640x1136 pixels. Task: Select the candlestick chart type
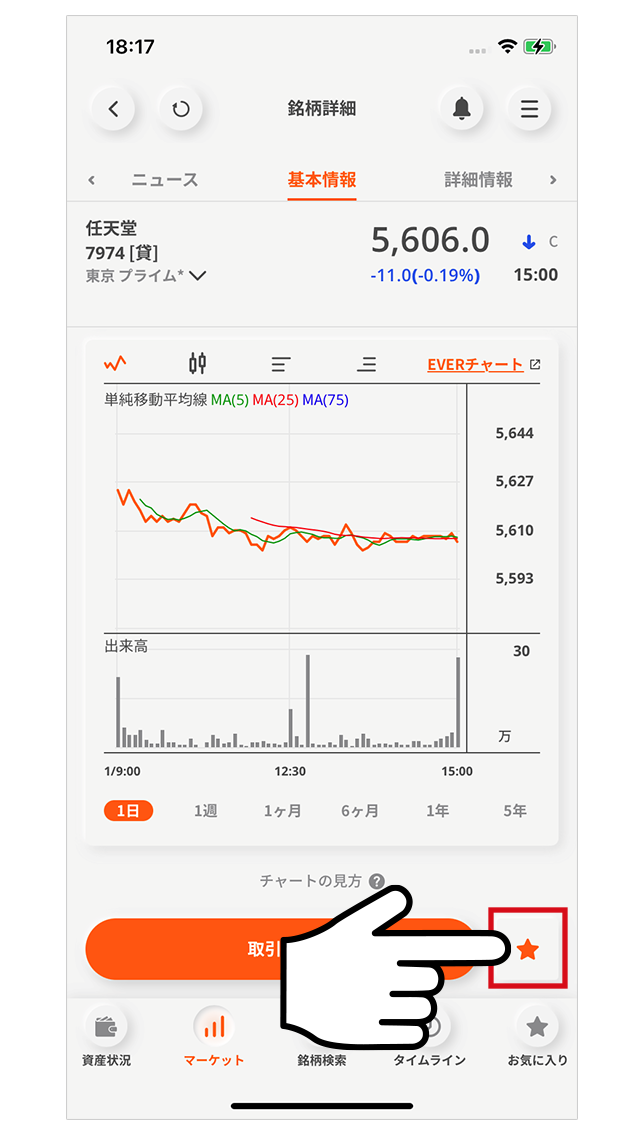click(x=198, y=363)
